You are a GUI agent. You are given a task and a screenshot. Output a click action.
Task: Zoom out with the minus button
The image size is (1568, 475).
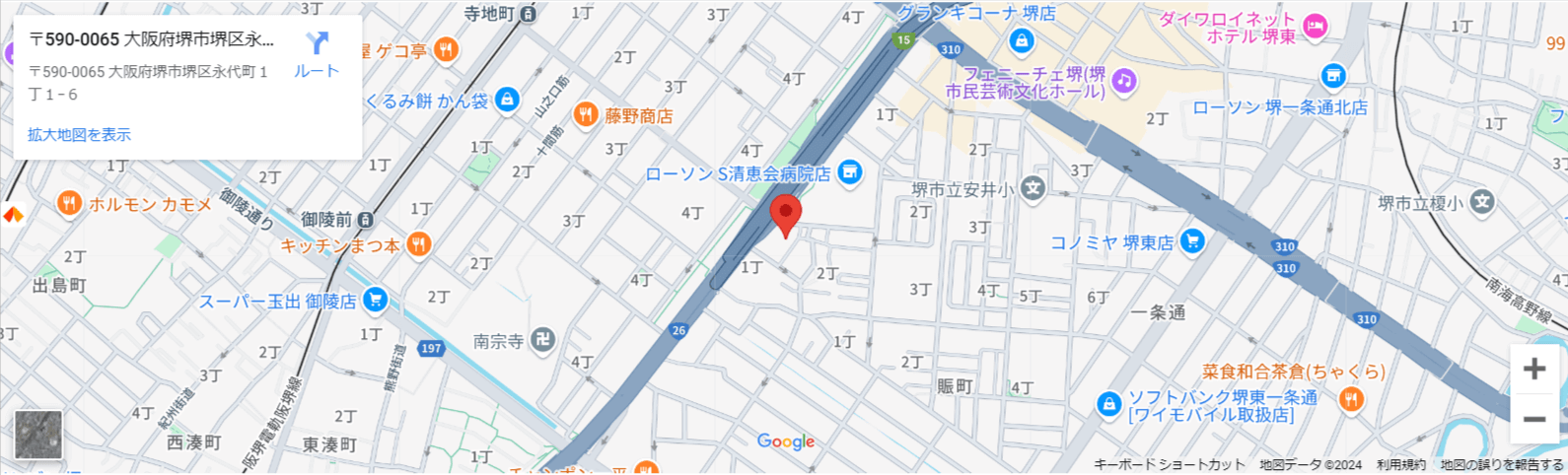tap(1533, 420)
